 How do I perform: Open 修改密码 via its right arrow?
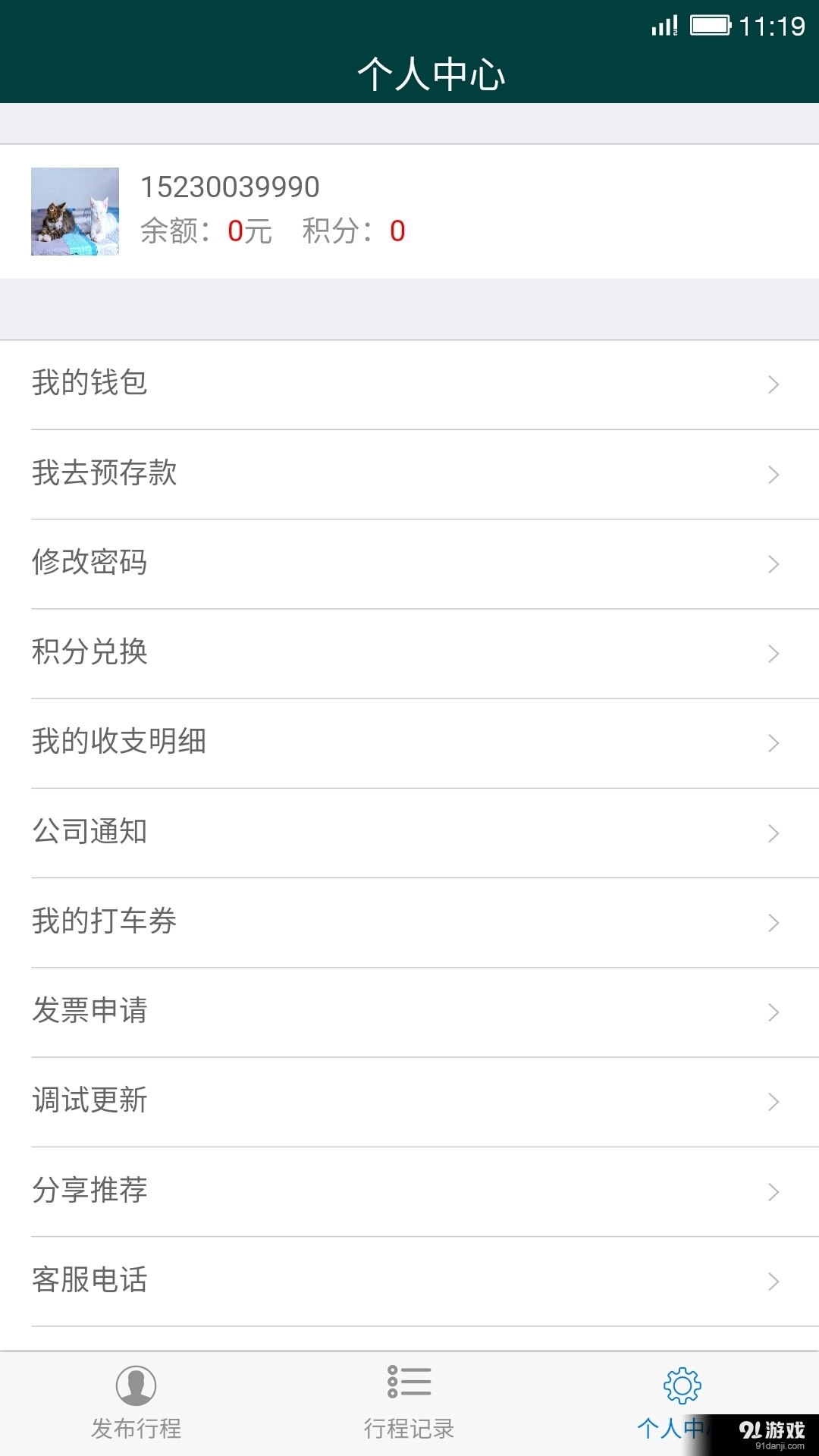pos(773,563)
